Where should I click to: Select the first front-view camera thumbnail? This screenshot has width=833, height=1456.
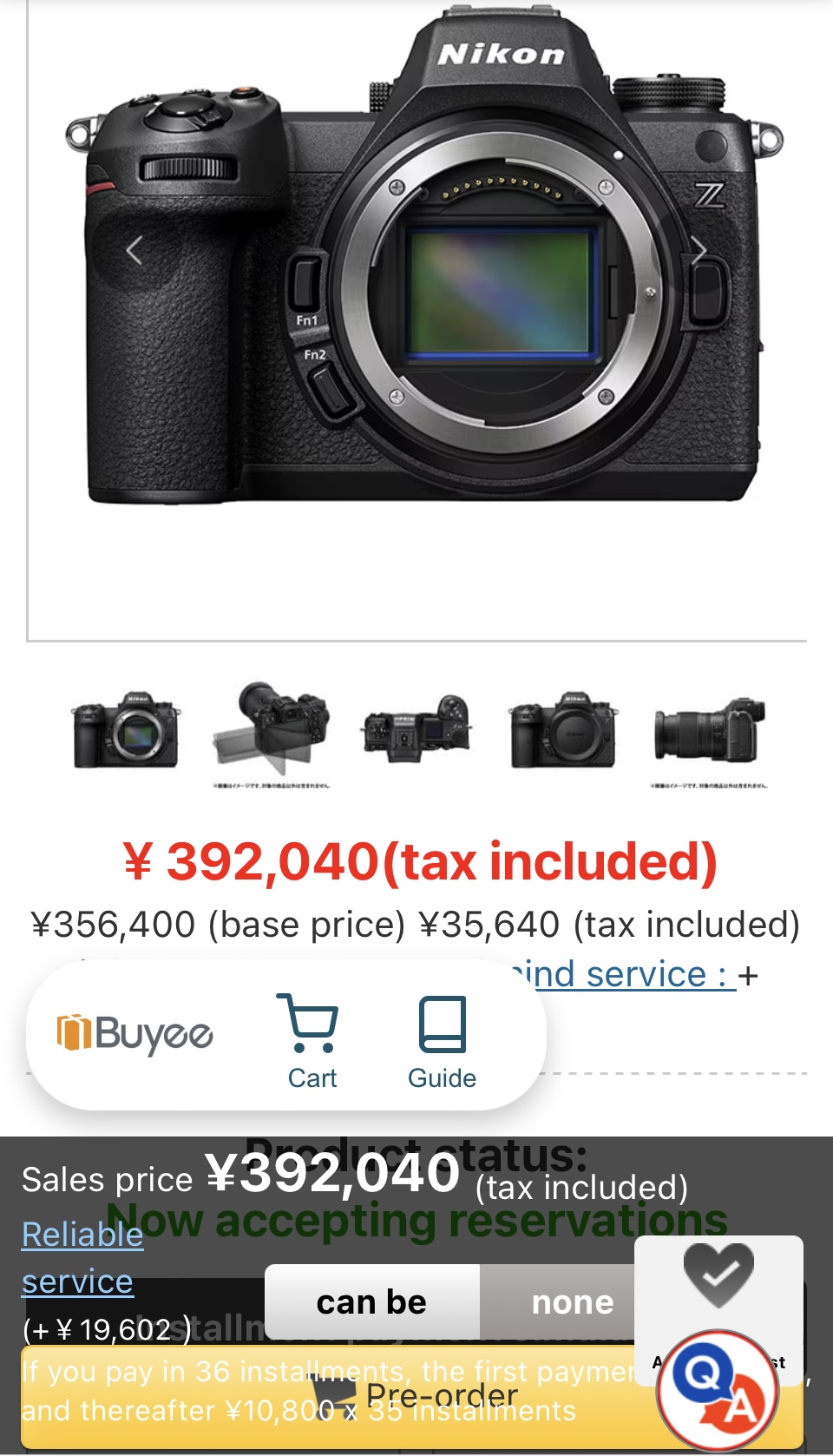[127, 731]
